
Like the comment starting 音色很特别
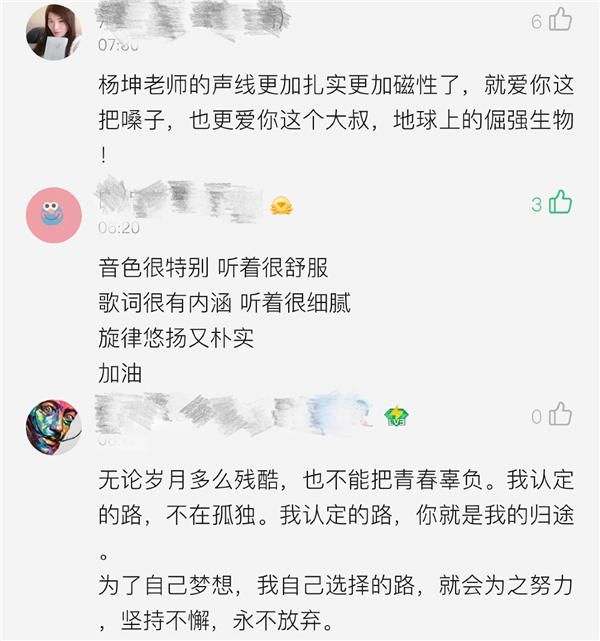560,203
